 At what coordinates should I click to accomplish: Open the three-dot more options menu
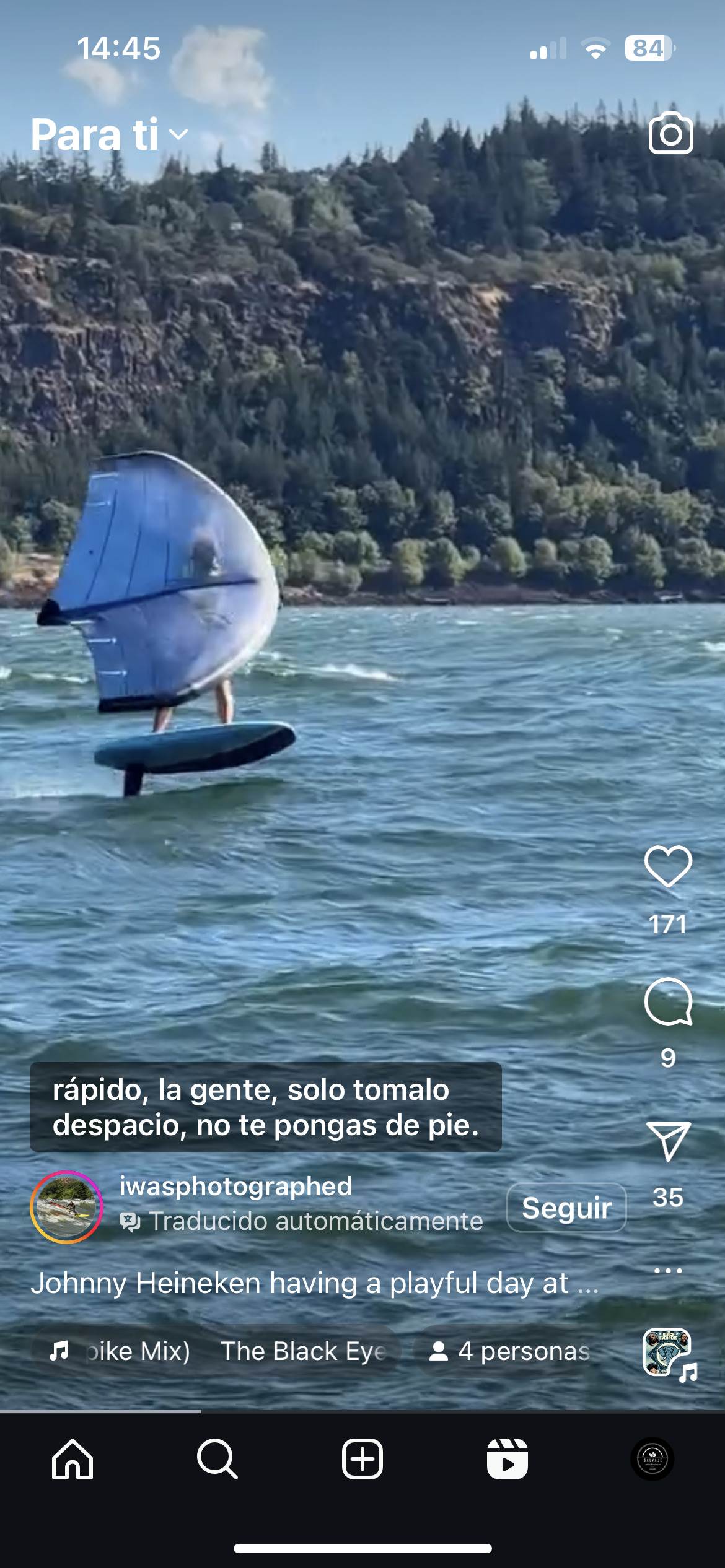pyautogui.click(x=667, y=1271)
